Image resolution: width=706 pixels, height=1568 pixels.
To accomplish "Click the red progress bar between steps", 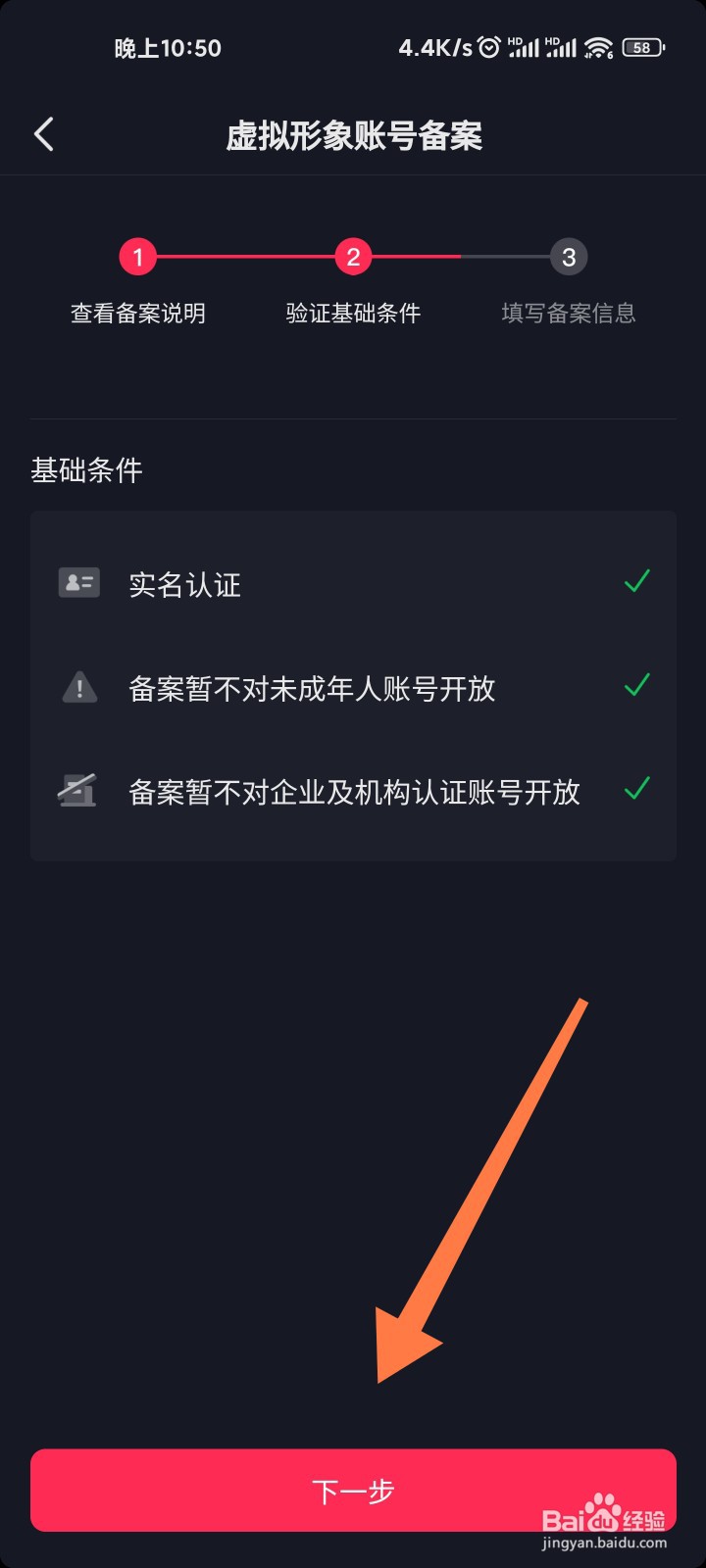I will tap(245, 257).
